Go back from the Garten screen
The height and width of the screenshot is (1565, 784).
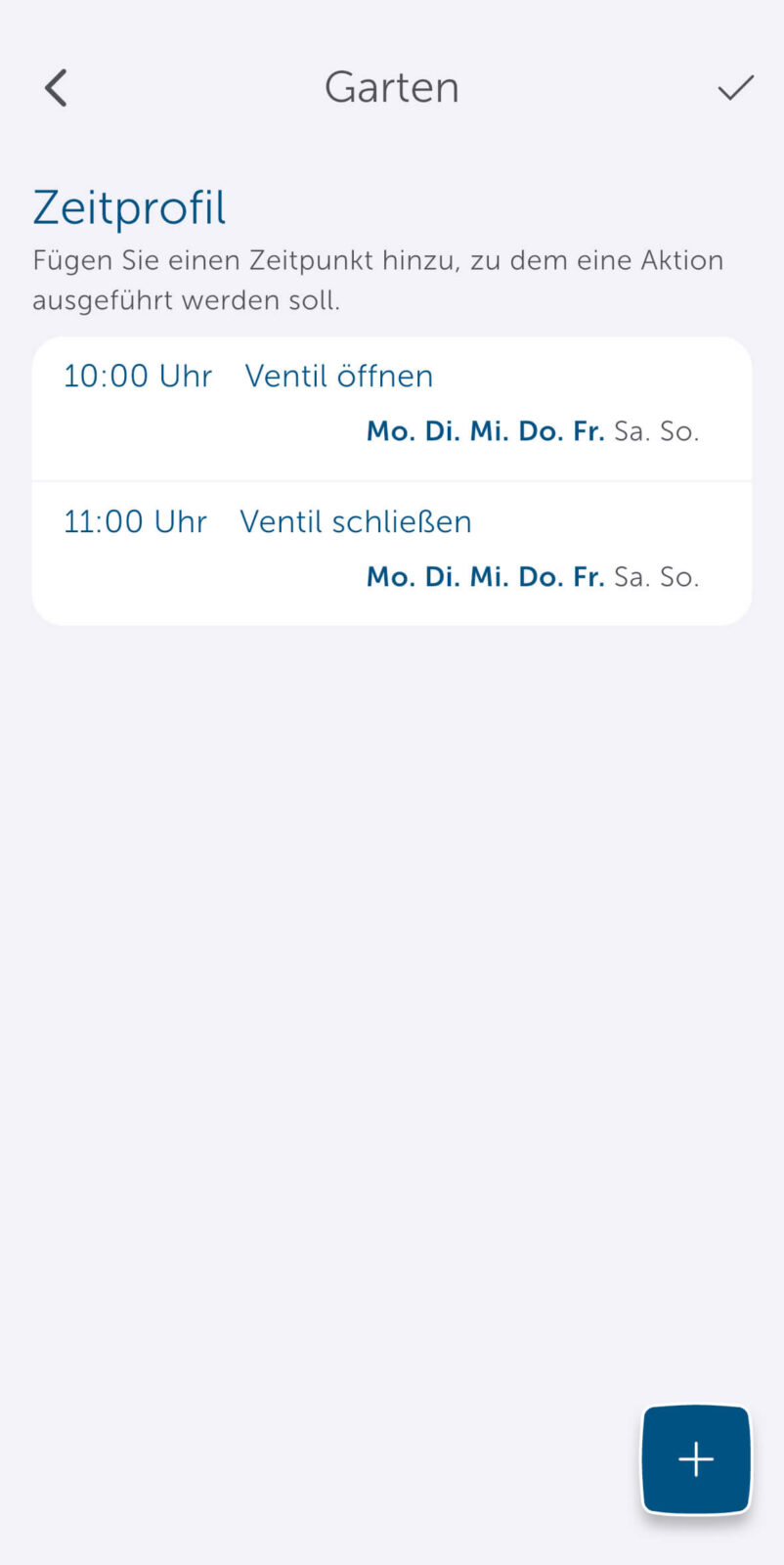click(57, 88)
